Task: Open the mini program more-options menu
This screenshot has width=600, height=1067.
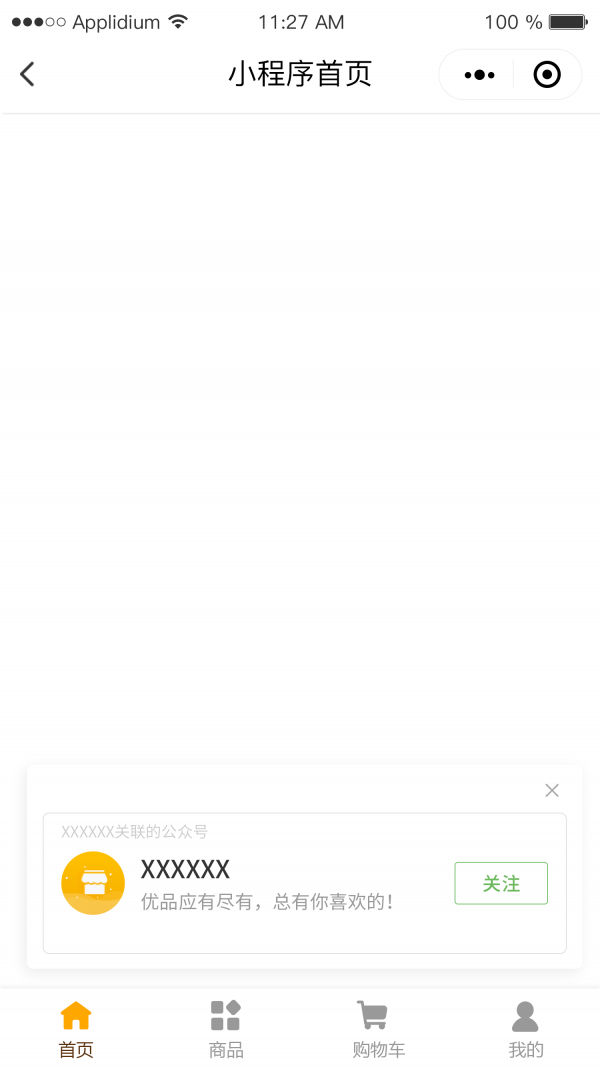Action: [x=479, y=75]
